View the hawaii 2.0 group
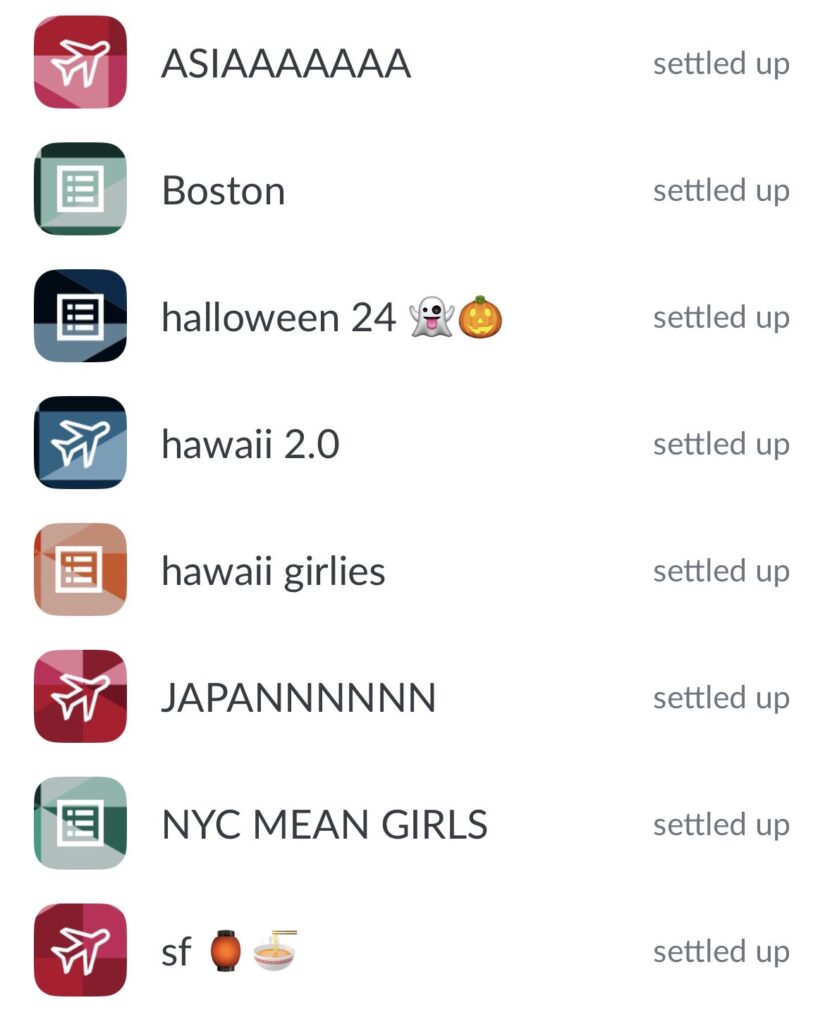 coord(250,444)
